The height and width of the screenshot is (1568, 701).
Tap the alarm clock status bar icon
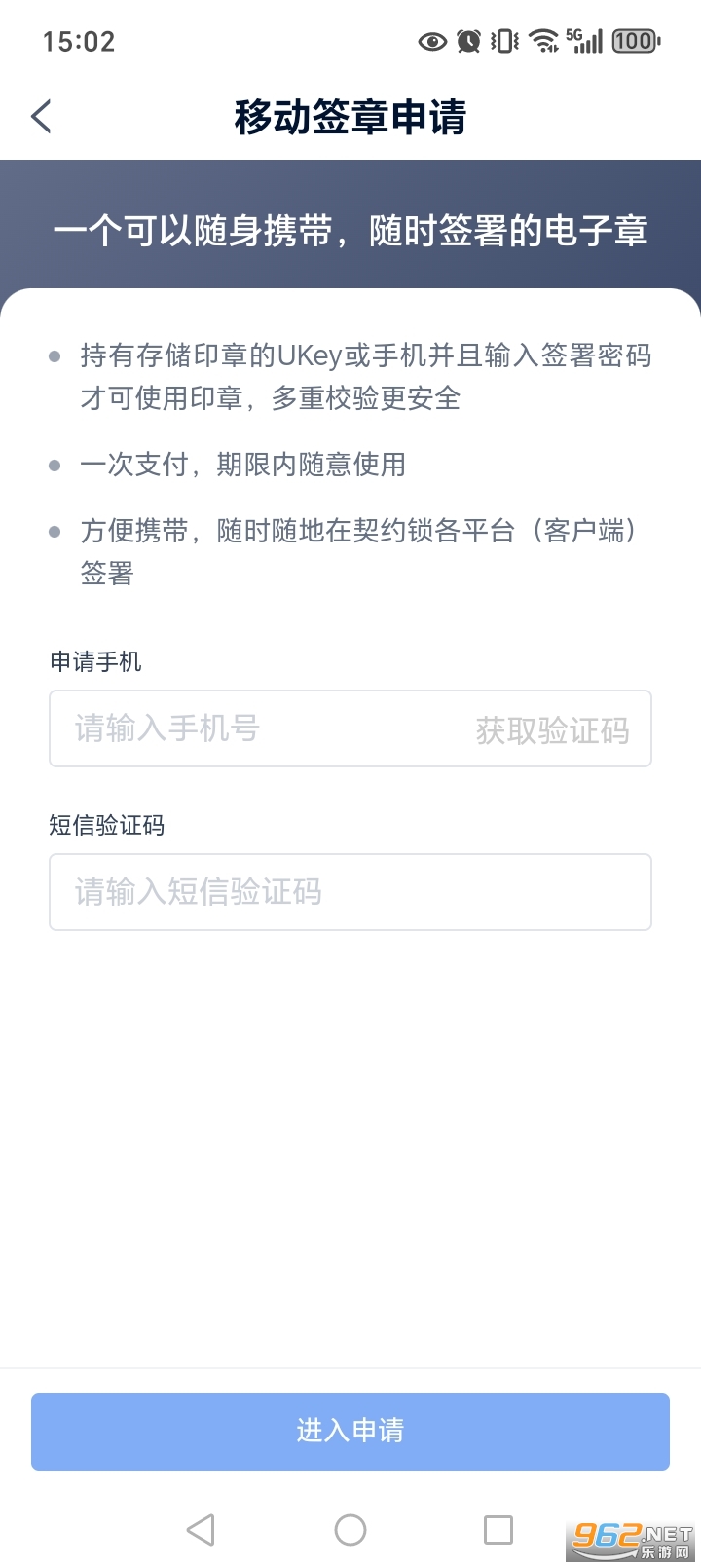(467, 41)
